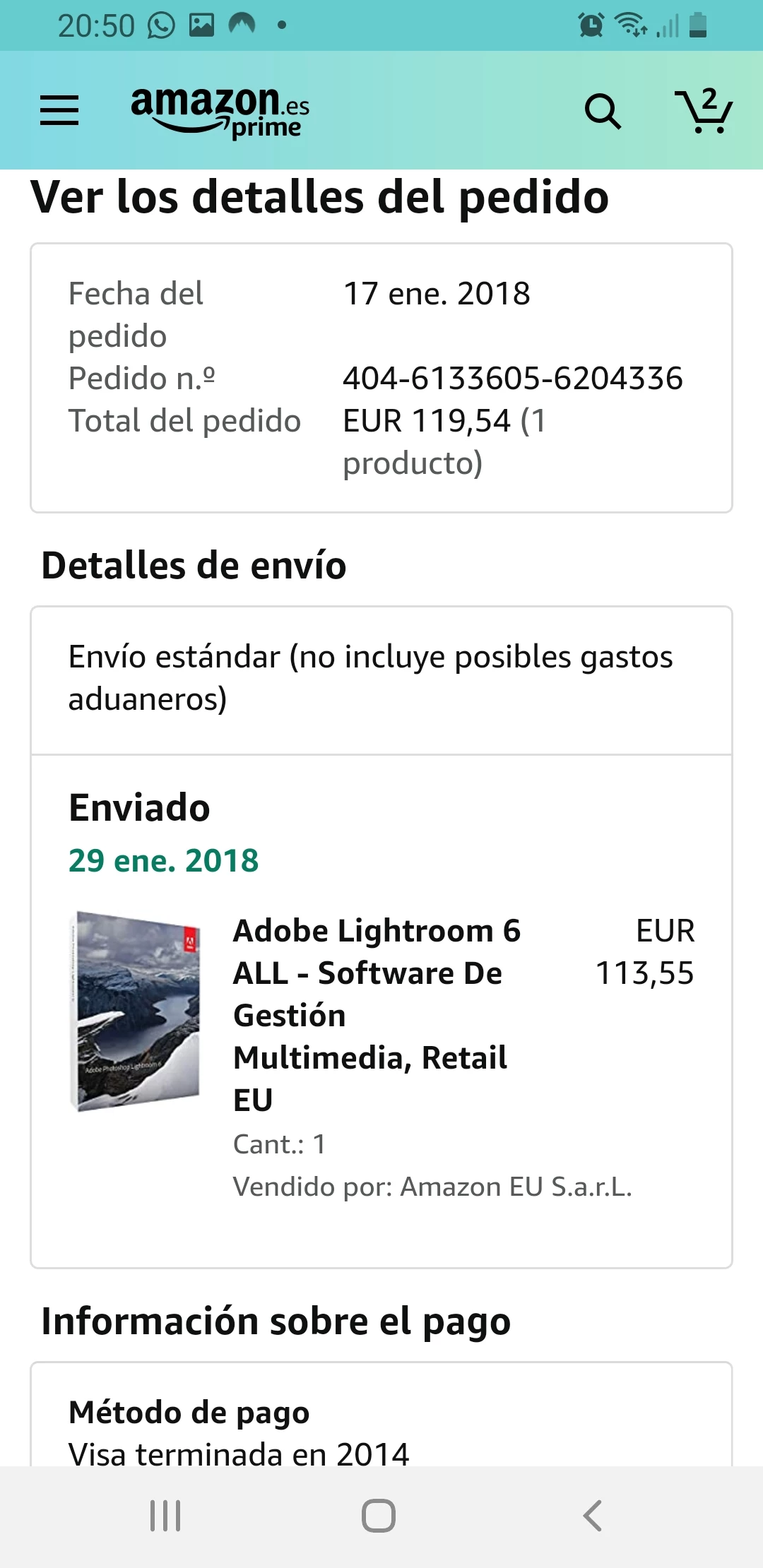Viewport: 763px width, 1568px height.
Task: Go back with the system back button
Action: point(592,1516)
